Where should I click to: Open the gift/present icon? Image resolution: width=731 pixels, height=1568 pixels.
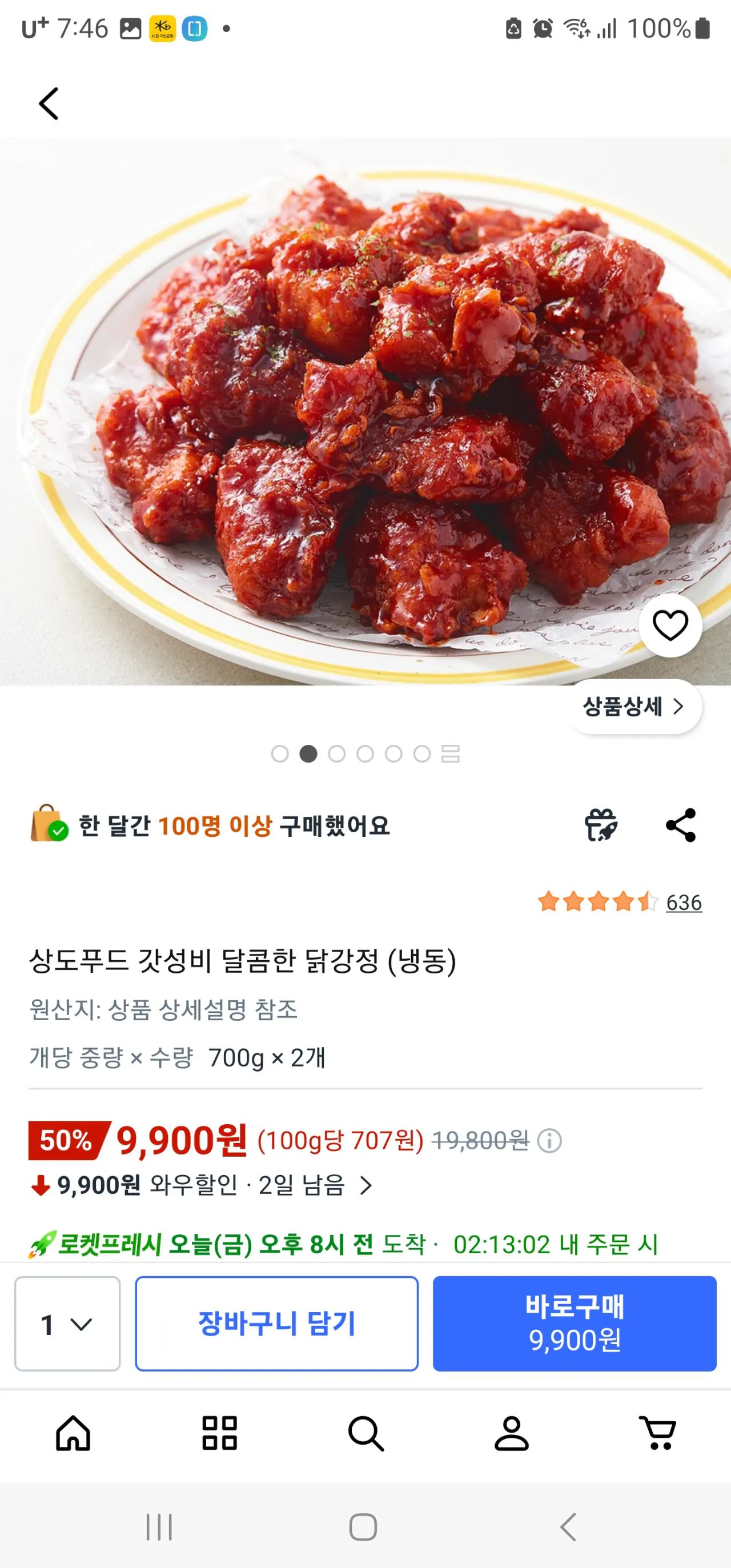pos(603,826)
